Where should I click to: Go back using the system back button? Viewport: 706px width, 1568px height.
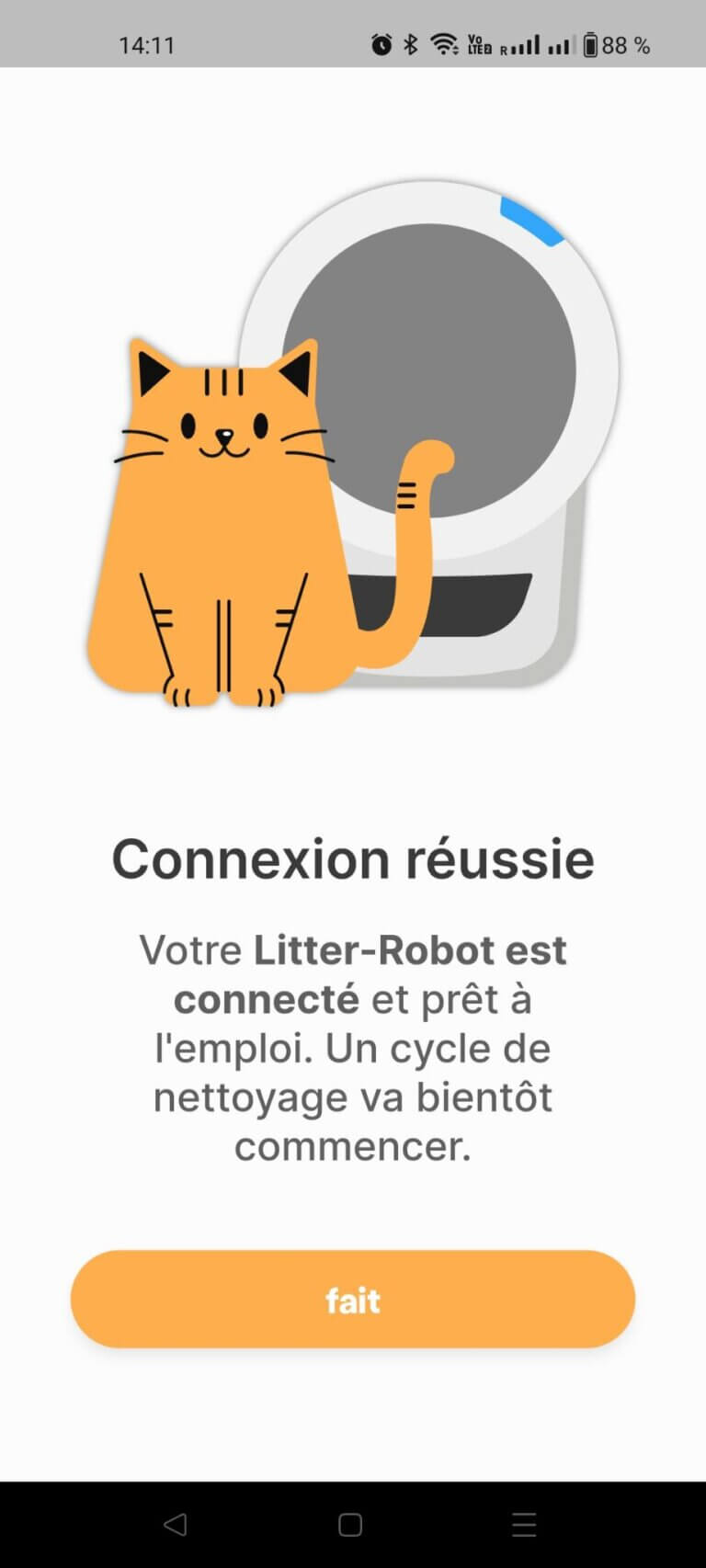point(175,1525)
